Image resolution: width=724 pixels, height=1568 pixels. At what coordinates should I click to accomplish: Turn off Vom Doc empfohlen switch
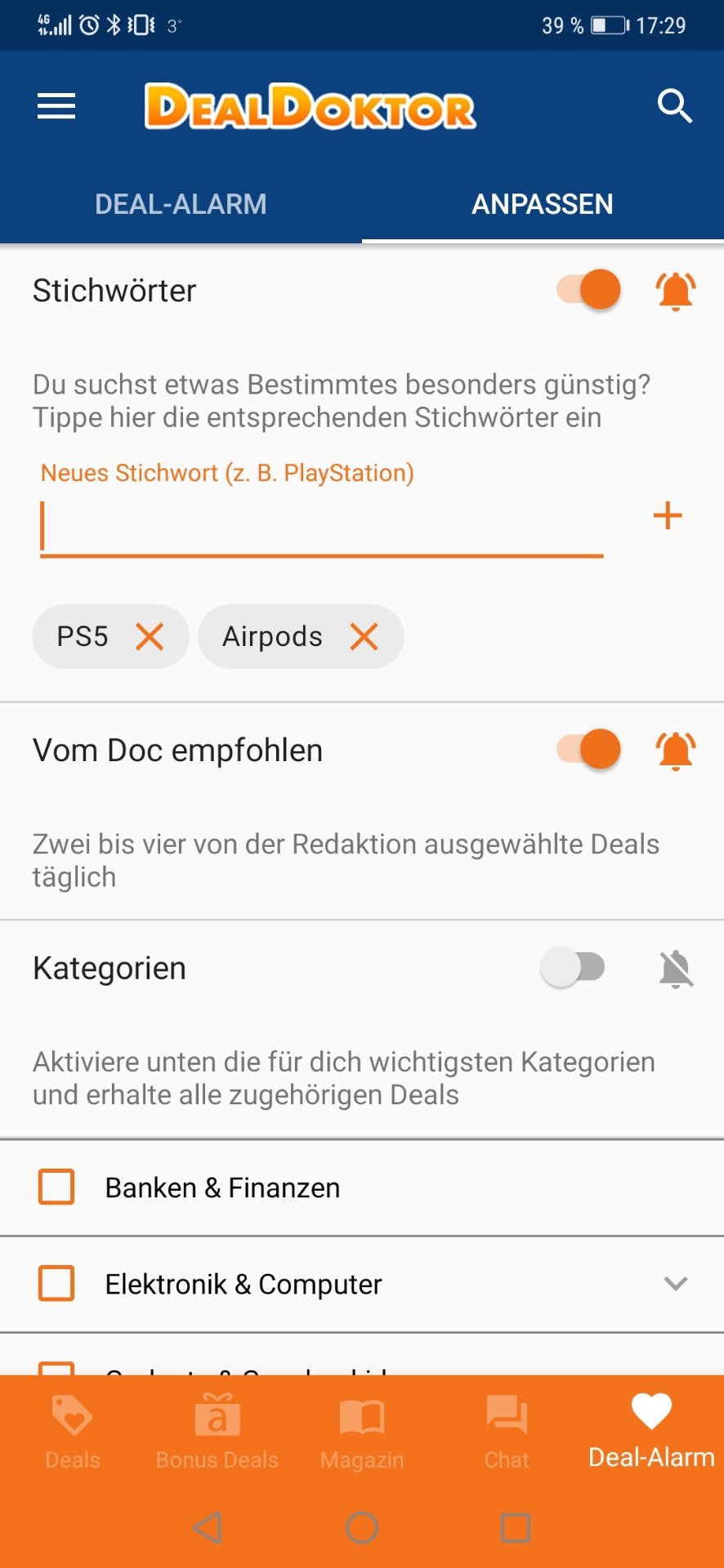[x=589, y=750]
